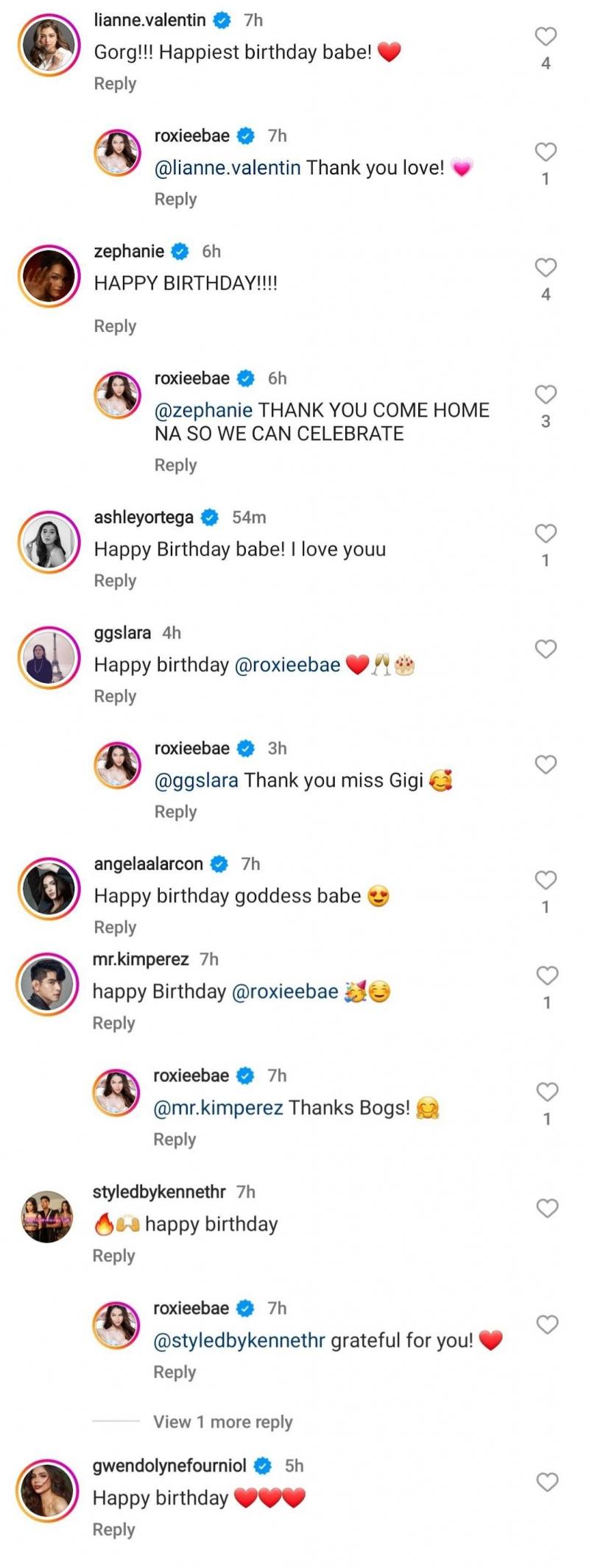The width and height of the screenshot is (589, 1568).
Task: Open @roxieebae mention in ggslara's comment
Action: tap(287, 665)
